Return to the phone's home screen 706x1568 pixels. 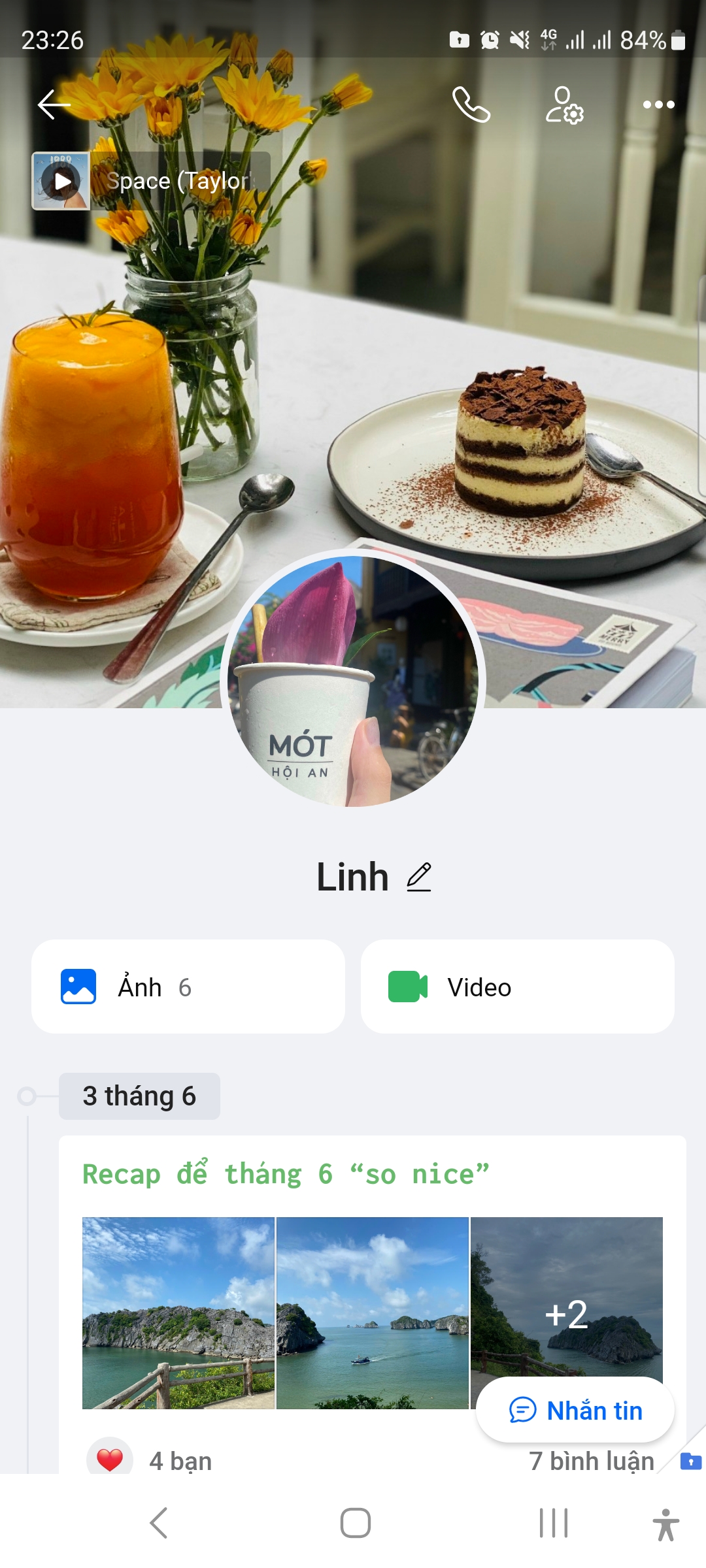[355, 1523]
